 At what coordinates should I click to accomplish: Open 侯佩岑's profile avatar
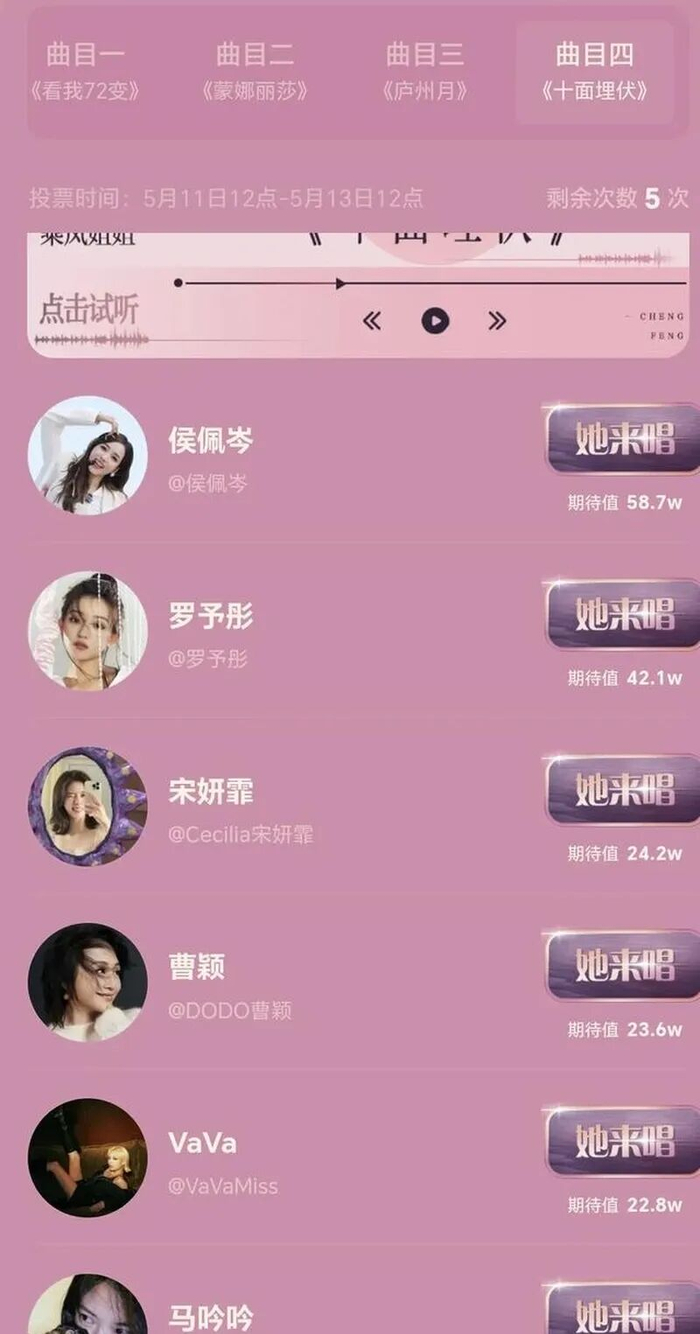88,456
